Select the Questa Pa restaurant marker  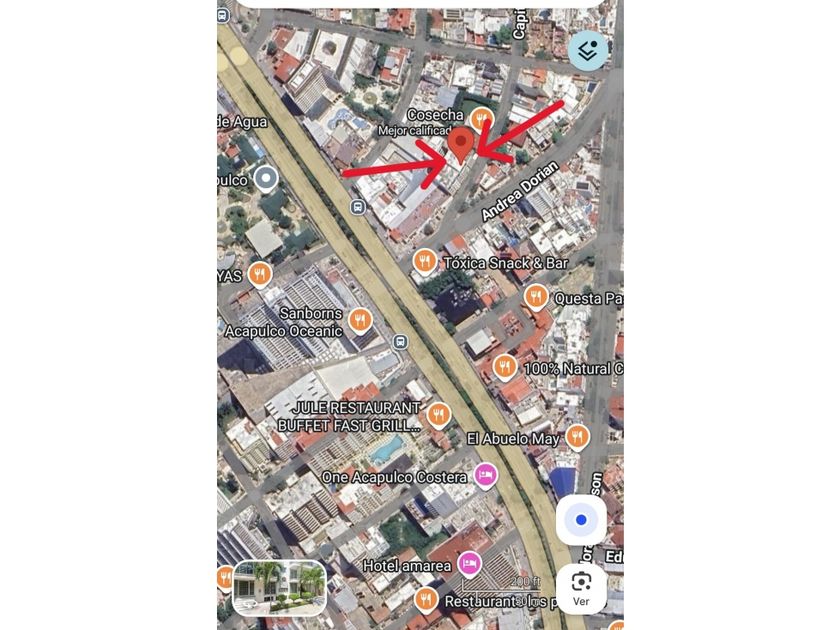coord(536,297)
